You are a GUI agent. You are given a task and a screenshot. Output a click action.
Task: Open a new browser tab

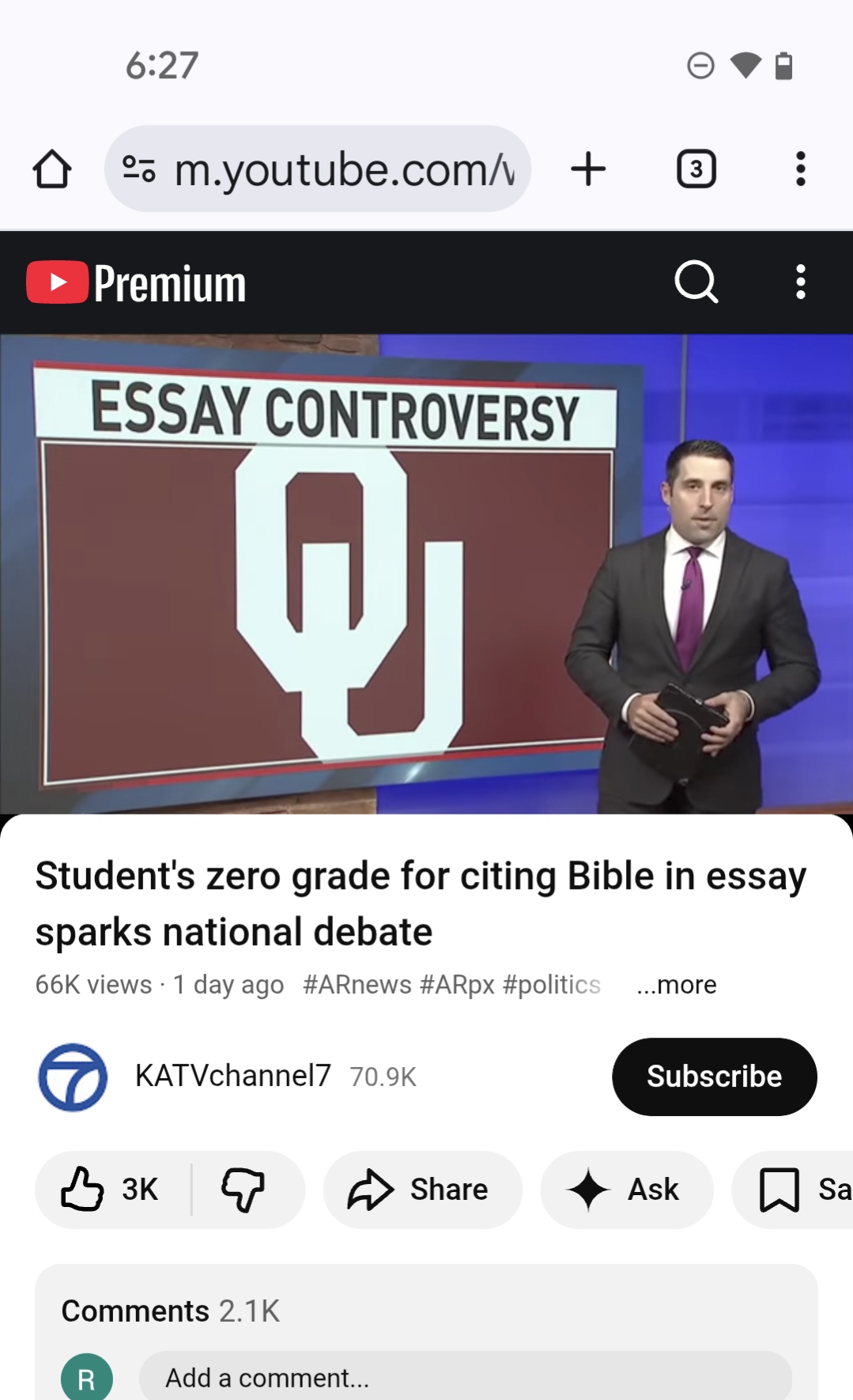pos(588,168)
